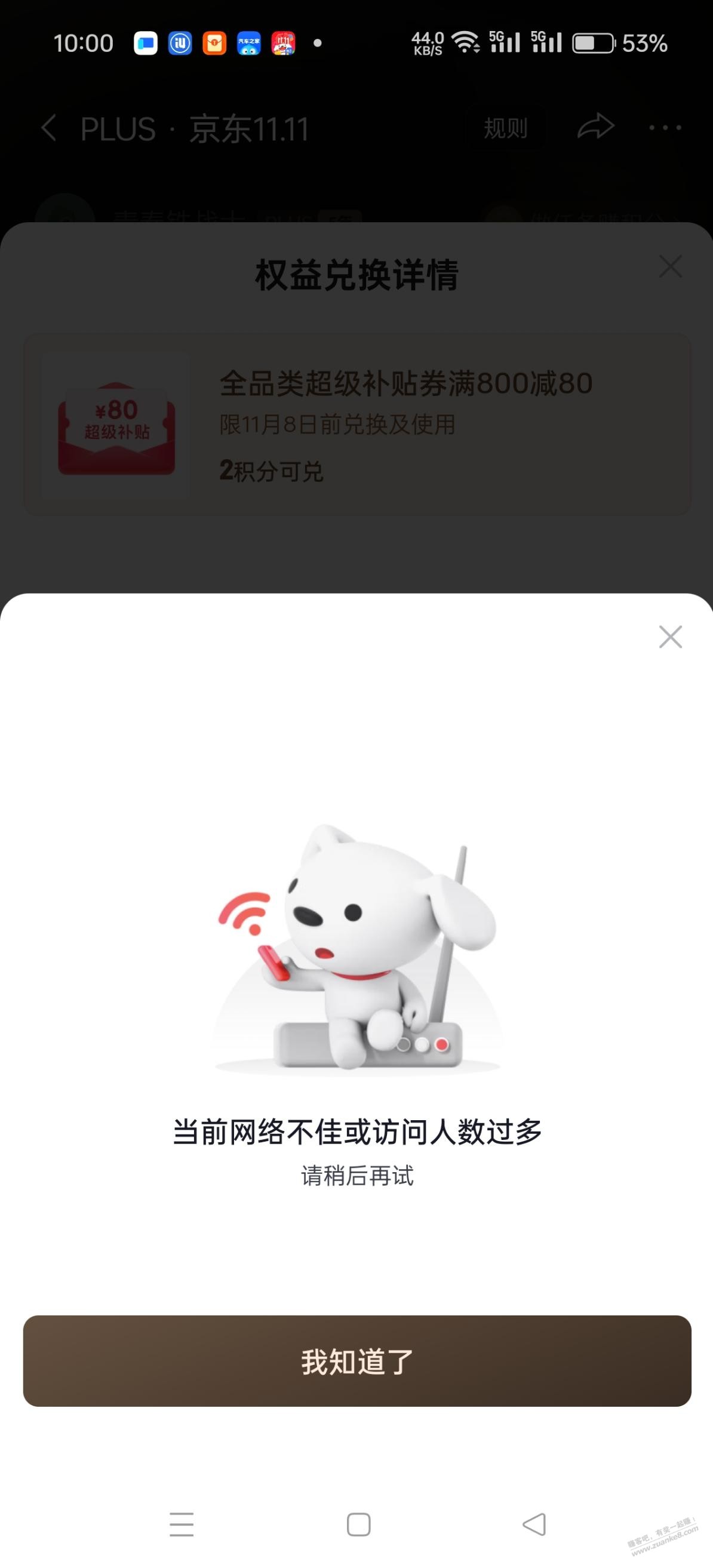Tap the system back button
This screenshot has height=1568, width=713.
[534, 1524]
